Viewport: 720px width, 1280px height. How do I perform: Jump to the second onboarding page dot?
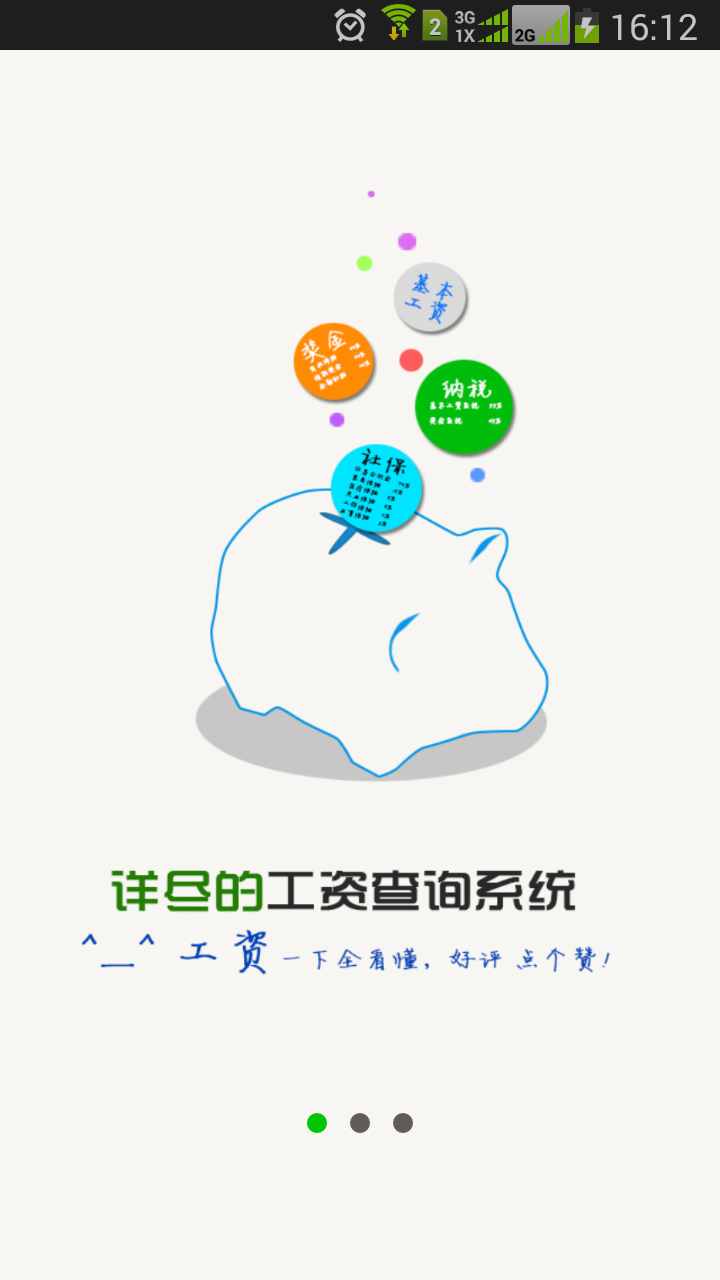point(360,1123)
